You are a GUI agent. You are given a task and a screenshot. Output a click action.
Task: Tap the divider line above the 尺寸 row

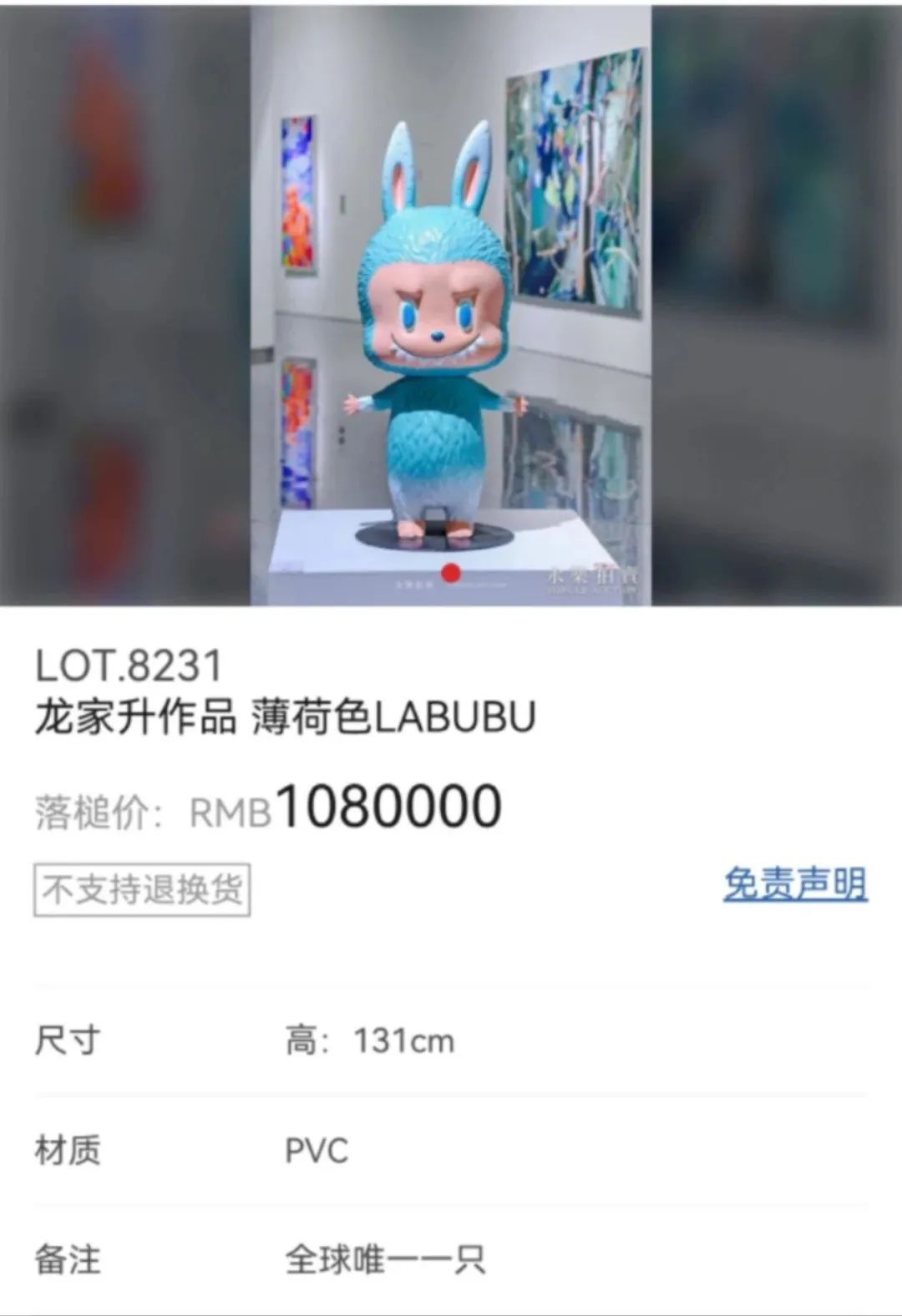point(451,985)
